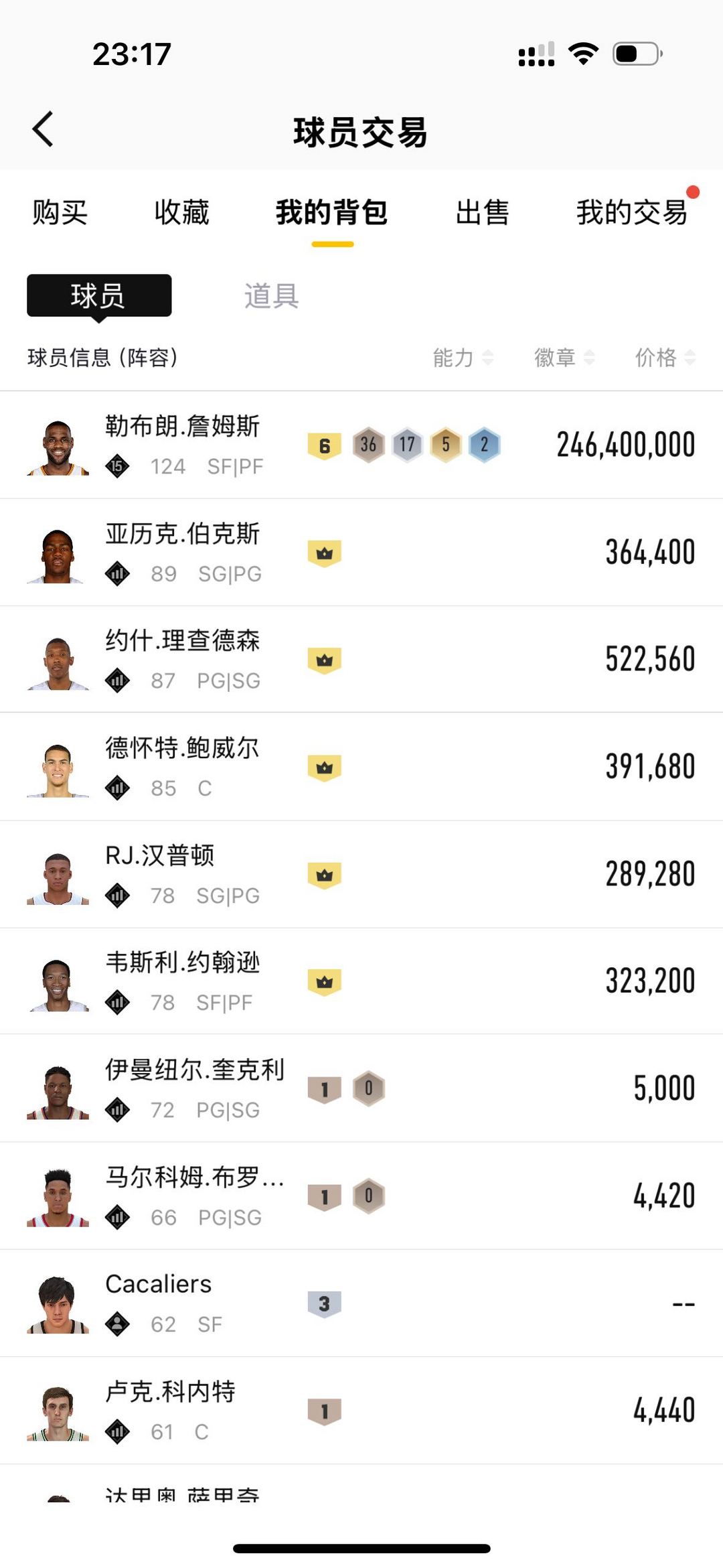Select the 我的背包 tab

coord(332,213)
